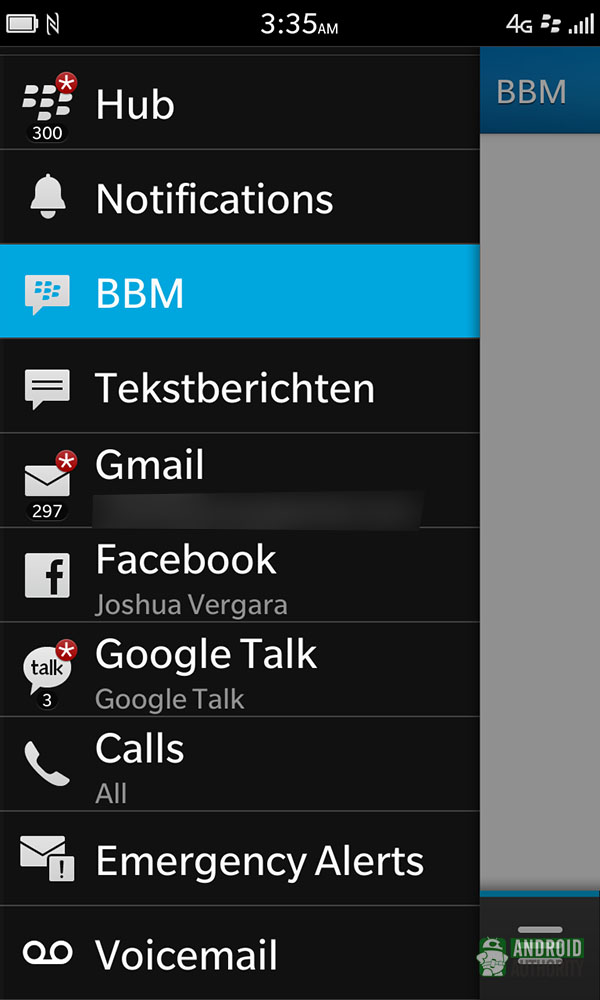View all Calls
The width and height of the screenshot is (600, 1000).
[240, 765]
